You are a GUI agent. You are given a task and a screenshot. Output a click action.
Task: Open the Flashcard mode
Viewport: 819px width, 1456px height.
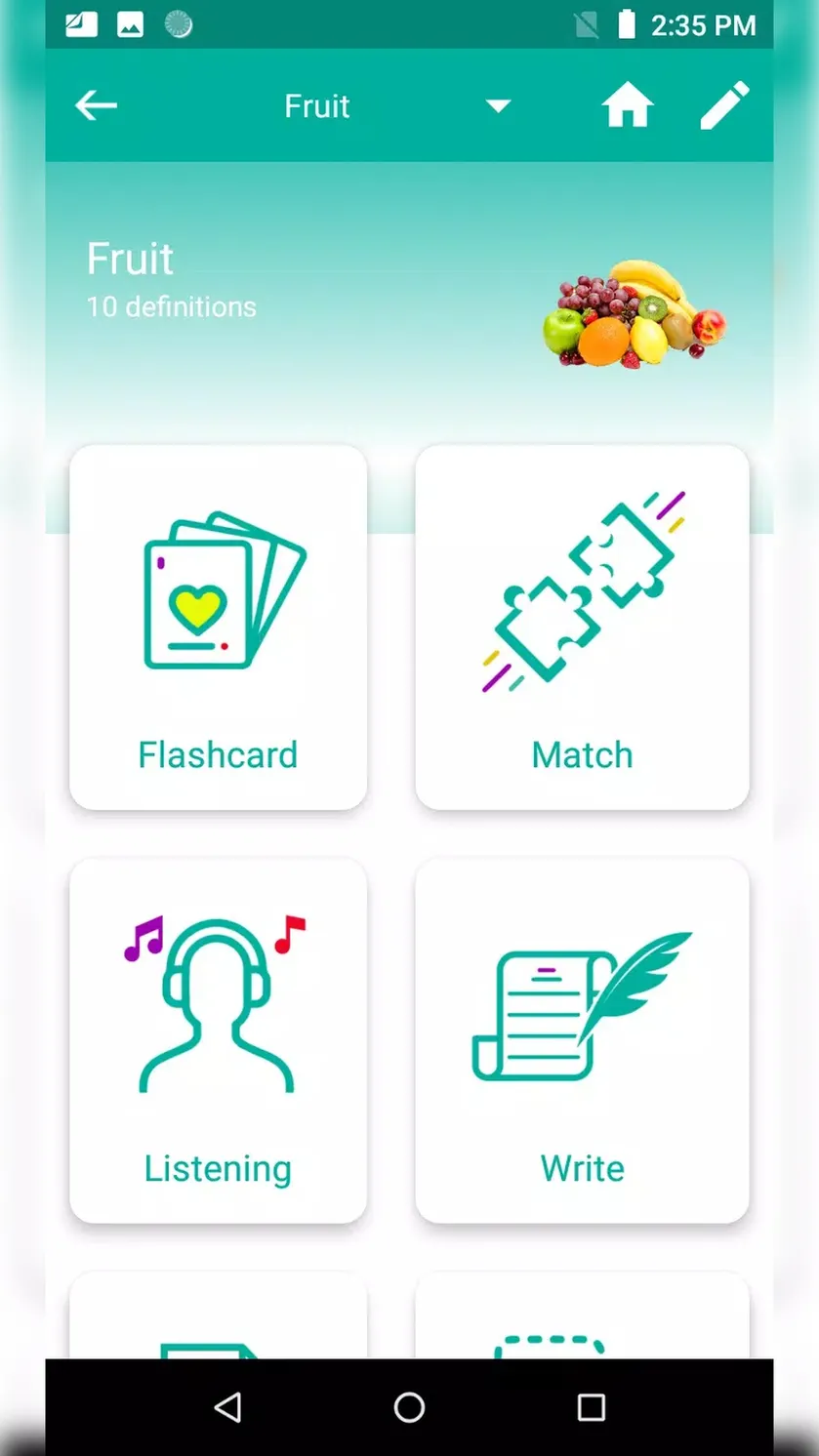coord(219,627)
